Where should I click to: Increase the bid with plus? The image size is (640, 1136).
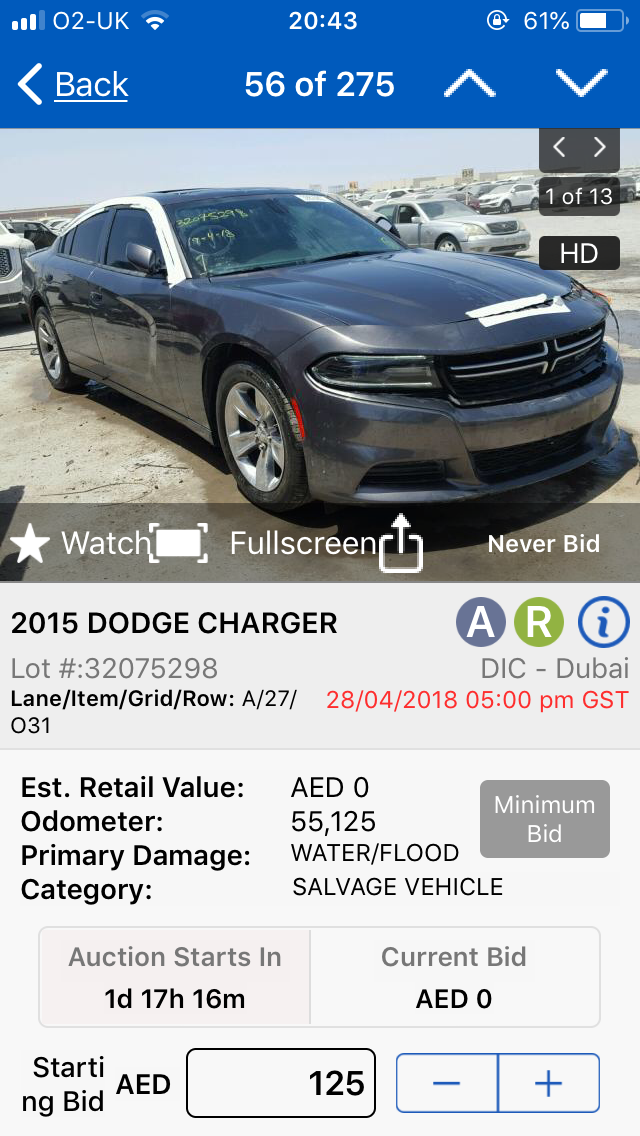[549, 1083]
